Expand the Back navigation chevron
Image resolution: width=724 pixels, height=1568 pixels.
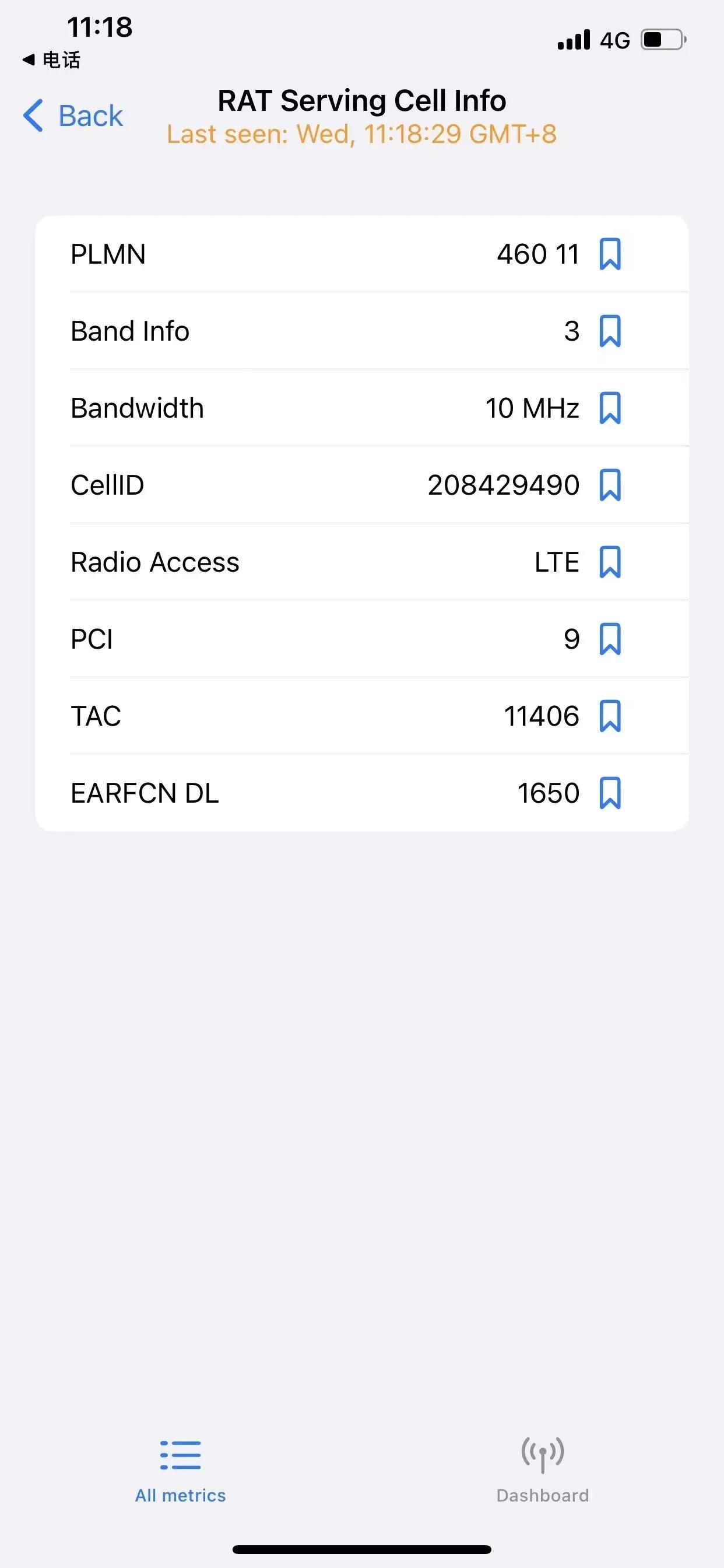pyautogui.click(x=32, y=116)
